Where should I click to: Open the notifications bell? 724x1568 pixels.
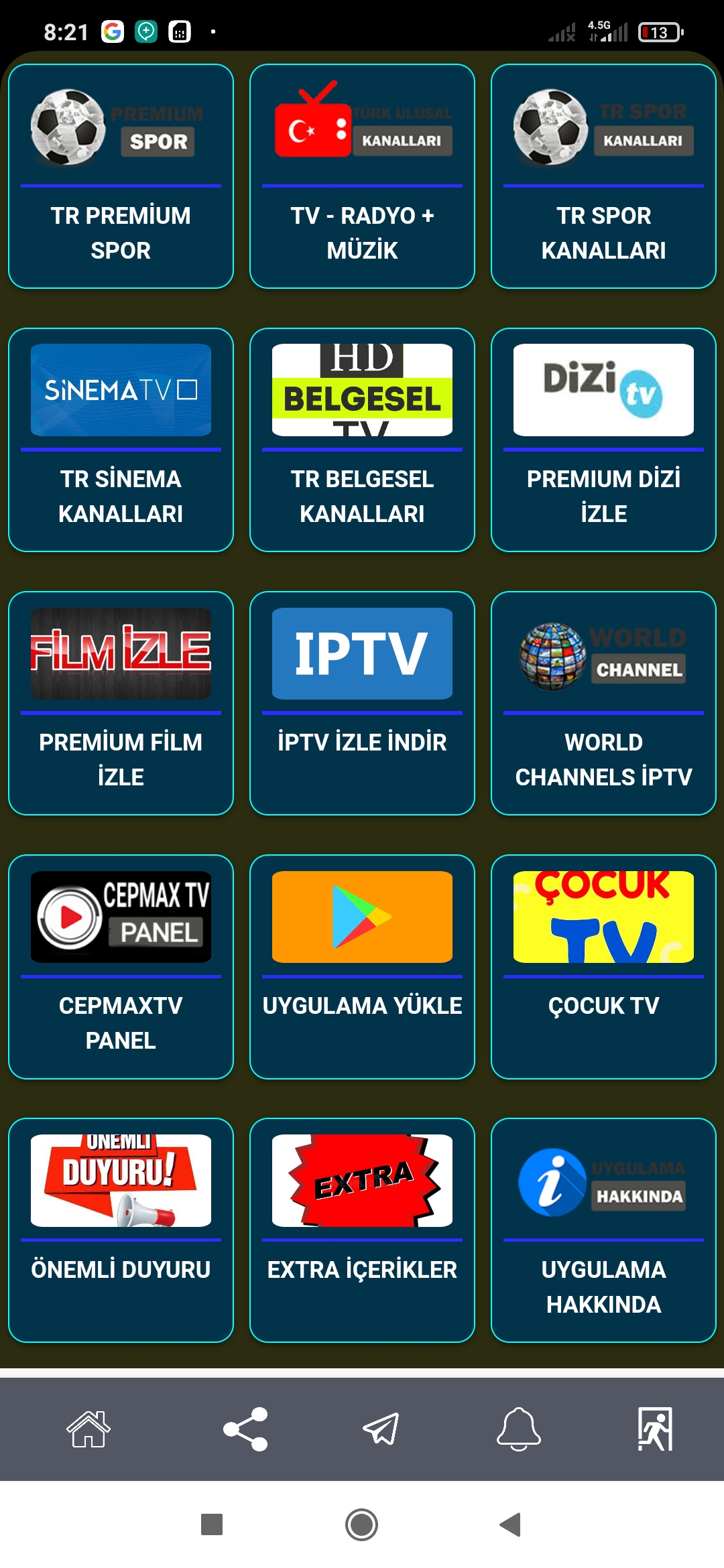518,1429
